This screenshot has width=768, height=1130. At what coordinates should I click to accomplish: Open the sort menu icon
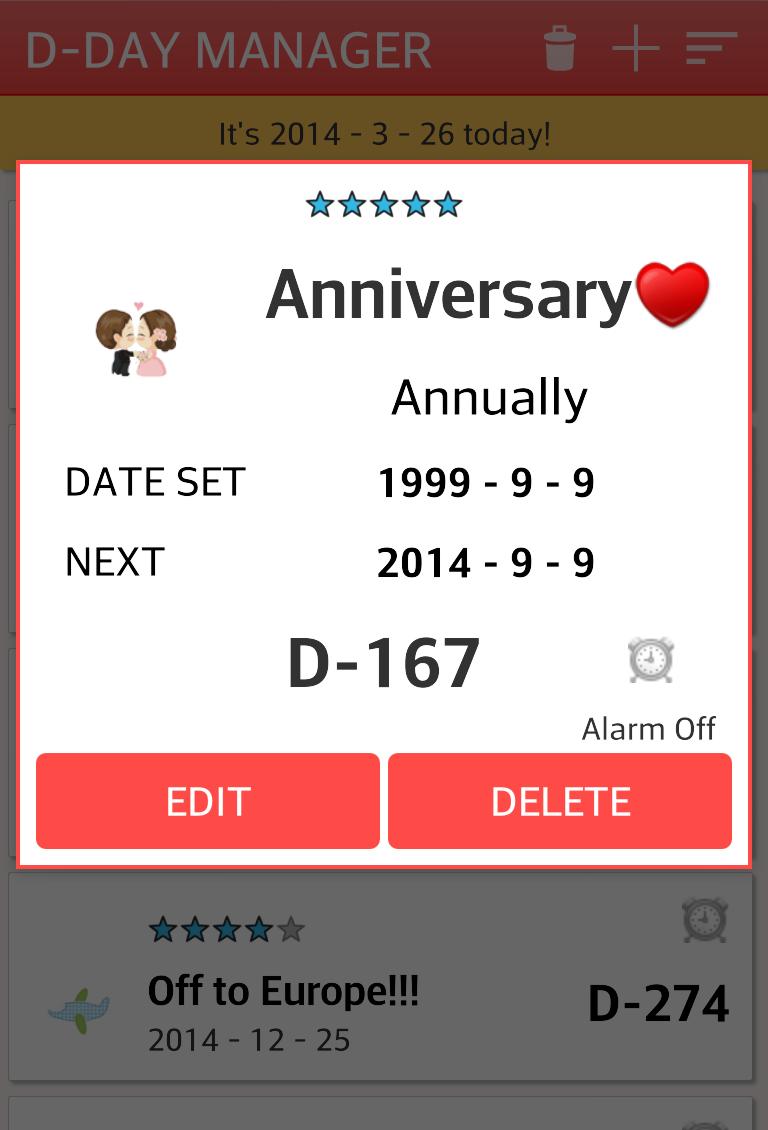pyautogui.click(x=711, y=48)
